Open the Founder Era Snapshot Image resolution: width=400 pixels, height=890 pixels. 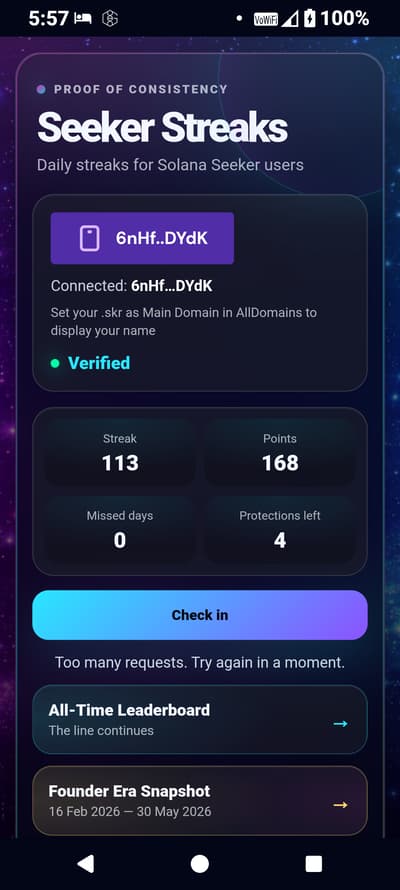(x=200, y=800)
